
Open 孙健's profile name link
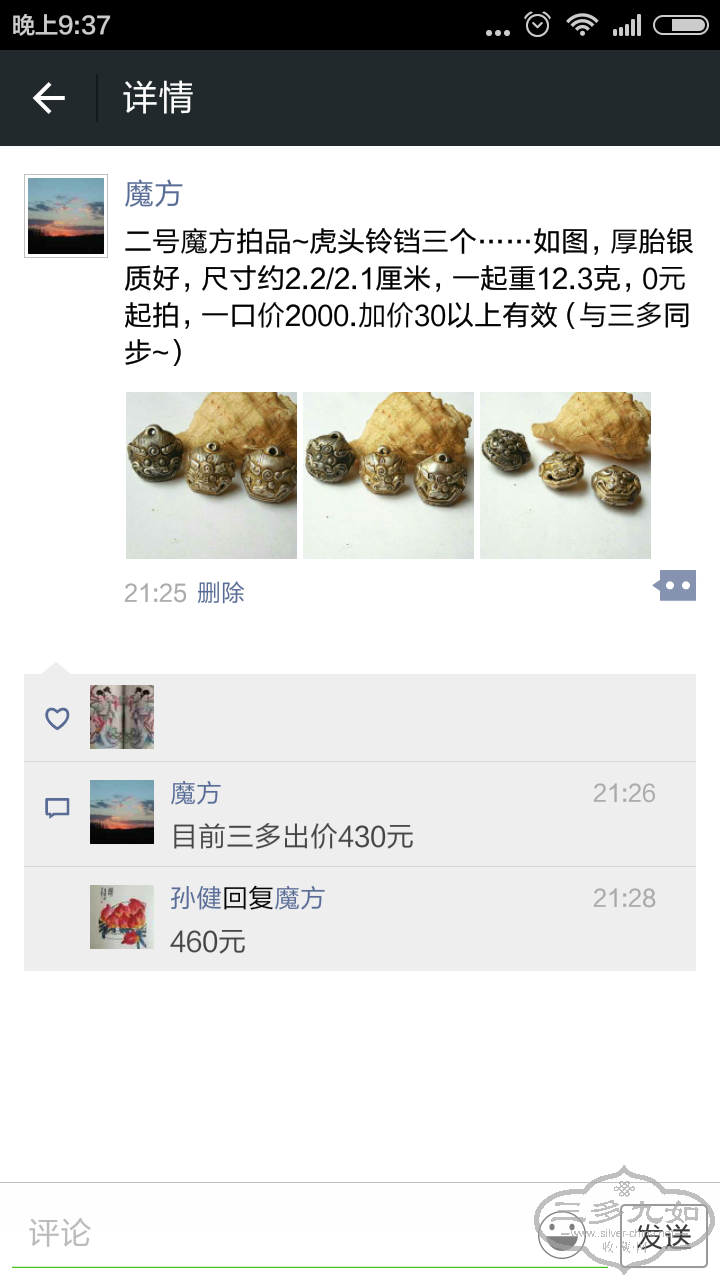tap(196, 898)
